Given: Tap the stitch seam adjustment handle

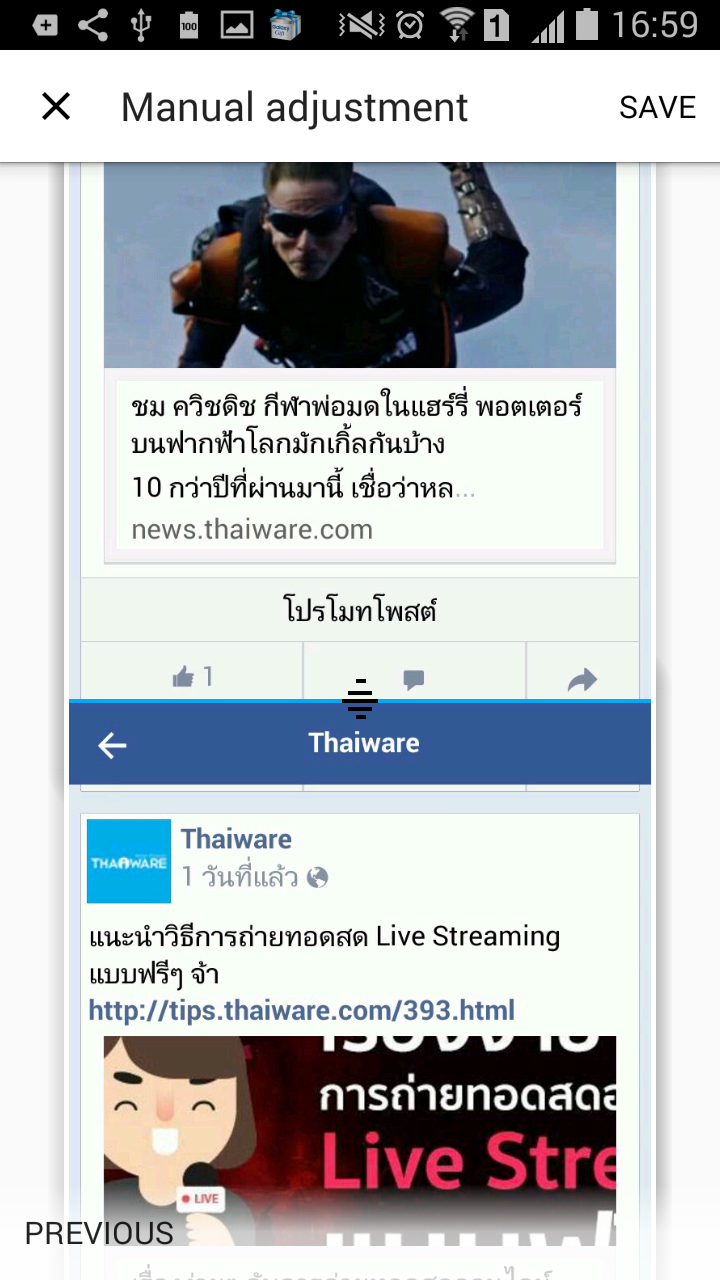Looking at the screenshot, I should pos(360,699).
